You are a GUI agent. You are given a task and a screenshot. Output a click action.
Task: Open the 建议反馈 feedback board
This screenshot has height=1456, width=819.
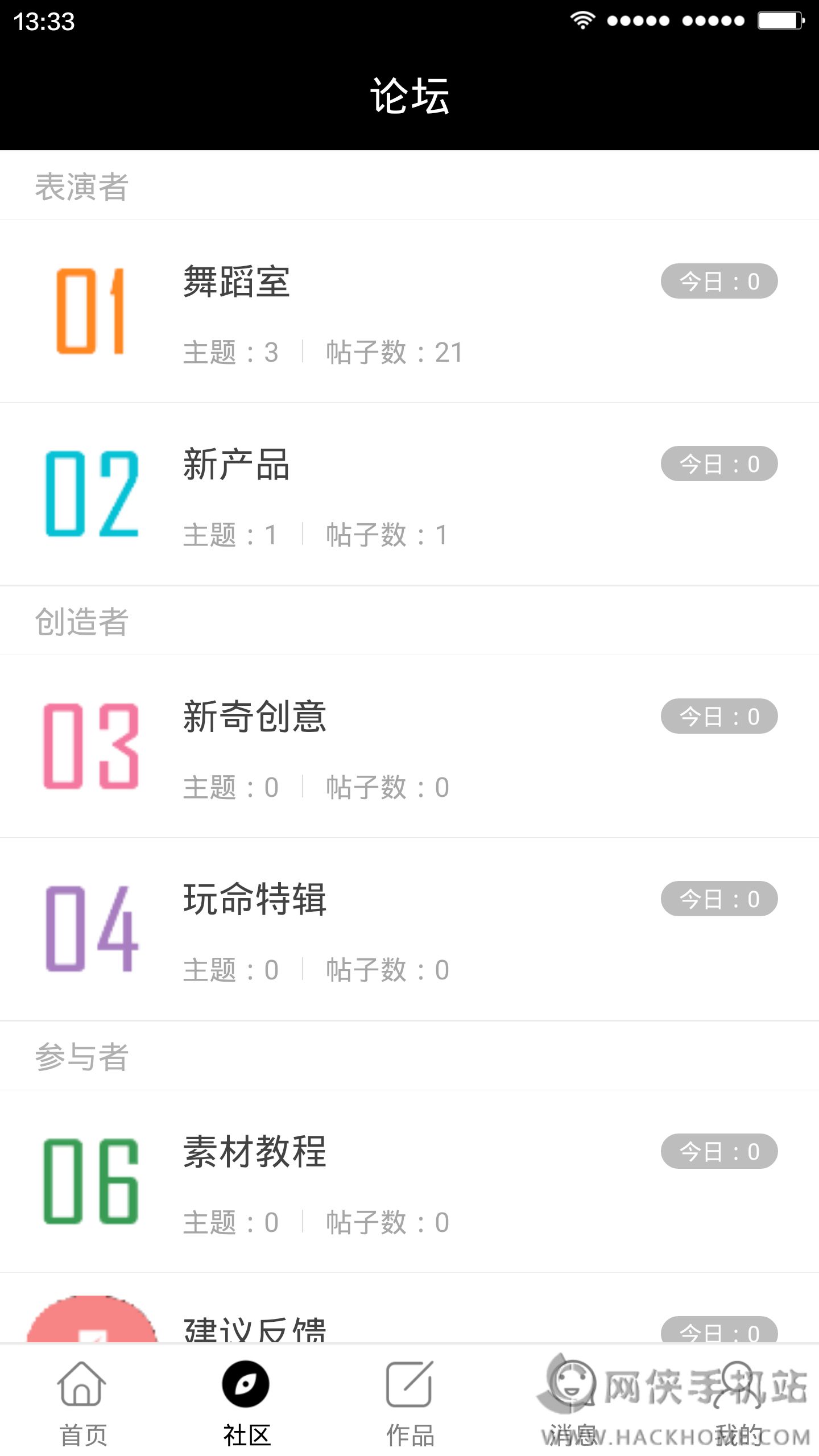pos(255,1329)
